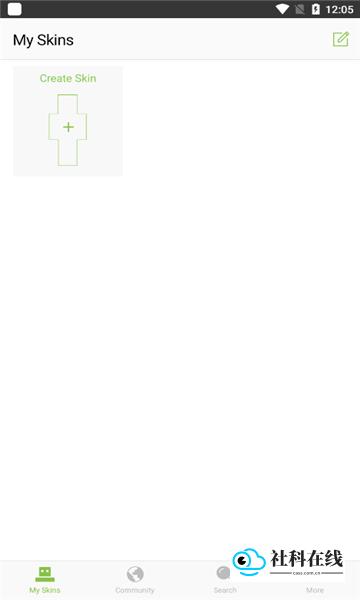Go to the Search tab
Viewport: 360px width, 600px height.
225,580
